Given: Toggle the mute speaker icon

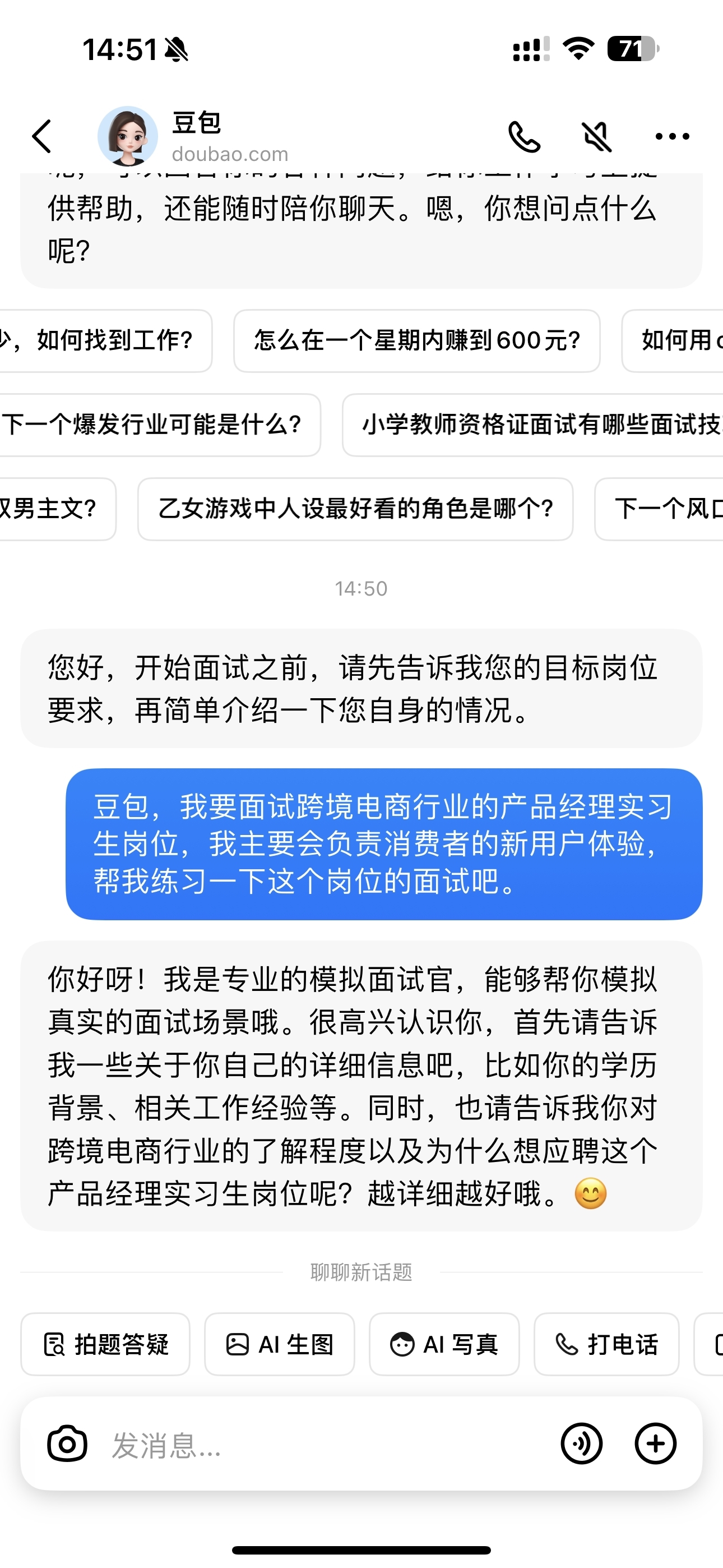Looking at the screenshot, I should (597, 136).
